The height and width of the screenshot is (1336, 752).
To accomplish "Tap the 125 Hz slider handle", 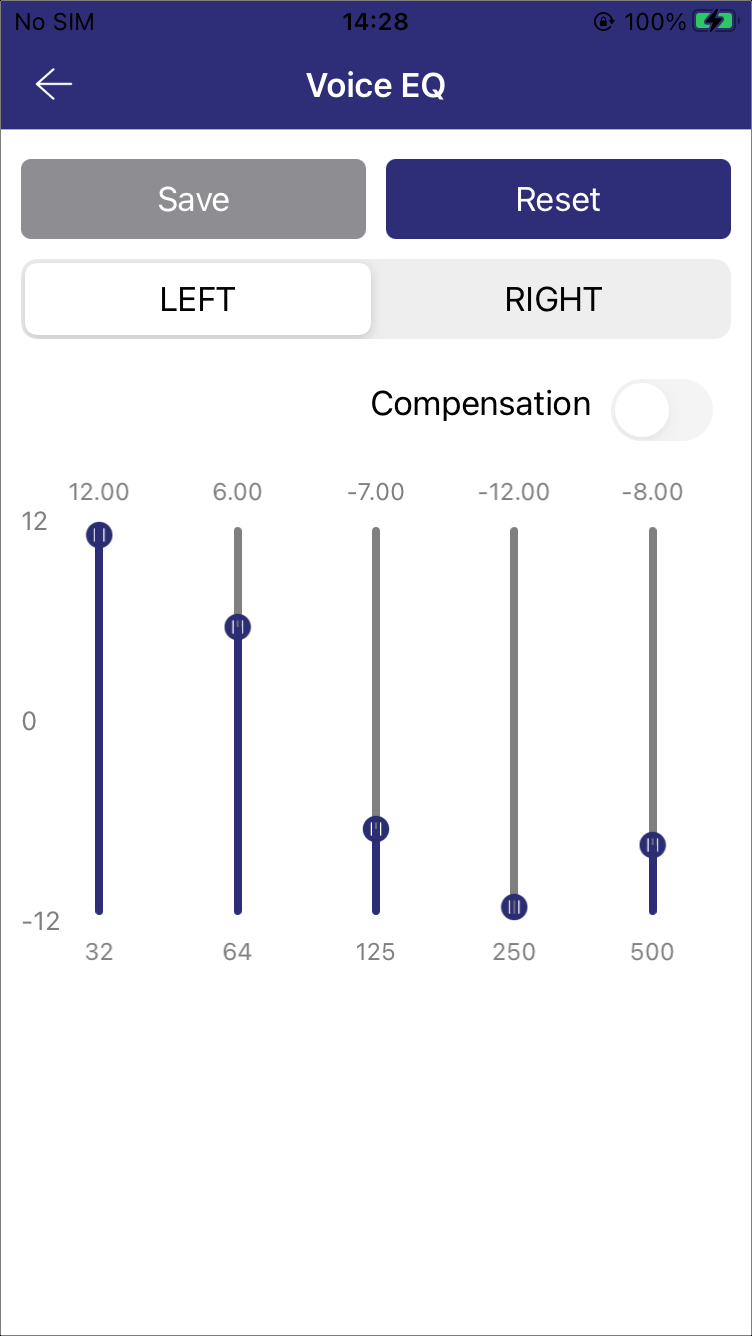I will pyautogui.click(x=375, y=828).
